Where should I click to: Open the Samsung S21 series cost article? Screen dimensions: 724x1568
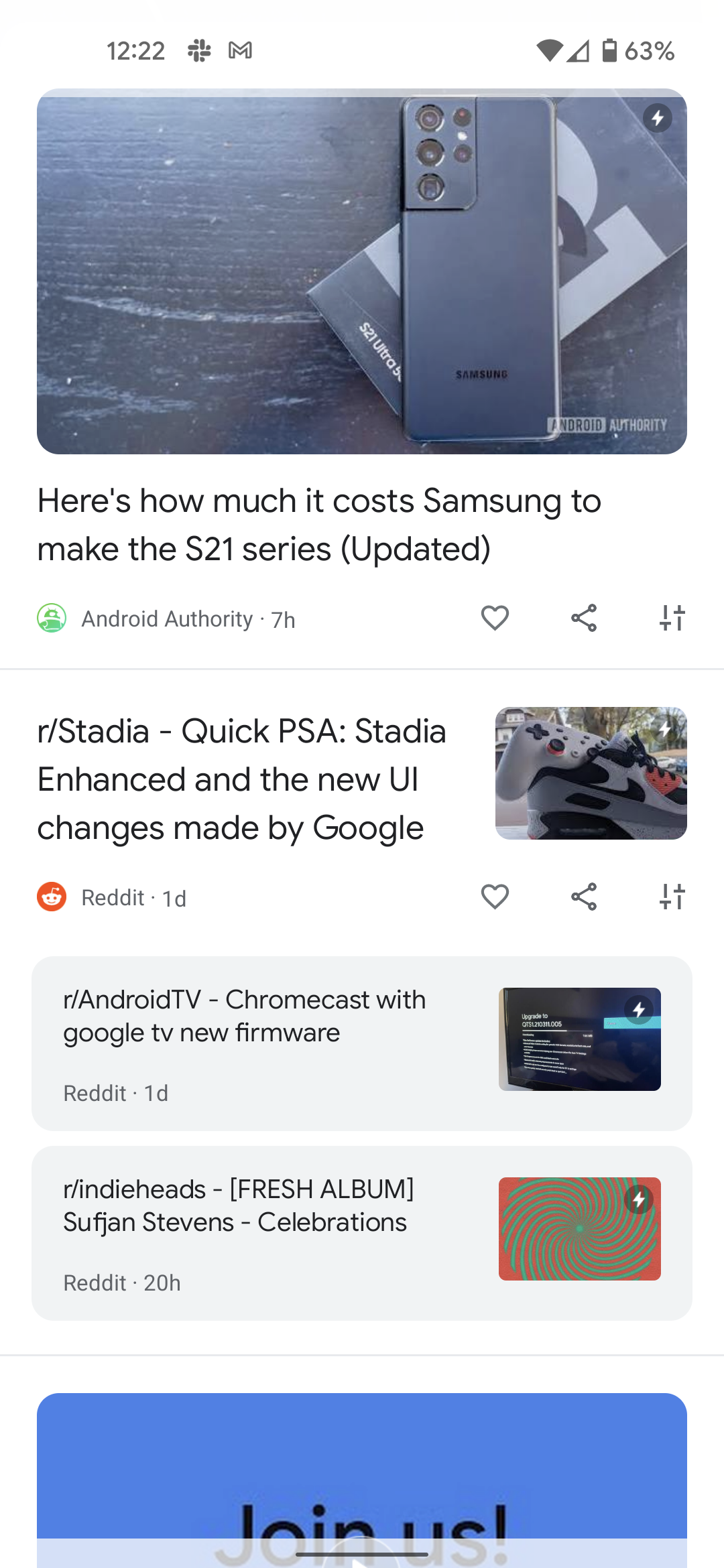pos(319,524)
